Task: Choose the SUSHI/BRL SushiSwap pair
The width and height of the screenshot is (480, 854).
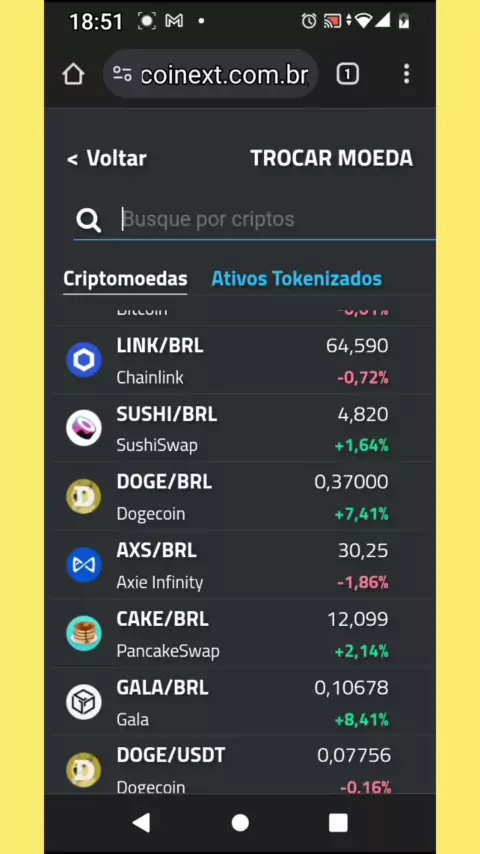Action: tap(242, 429)
